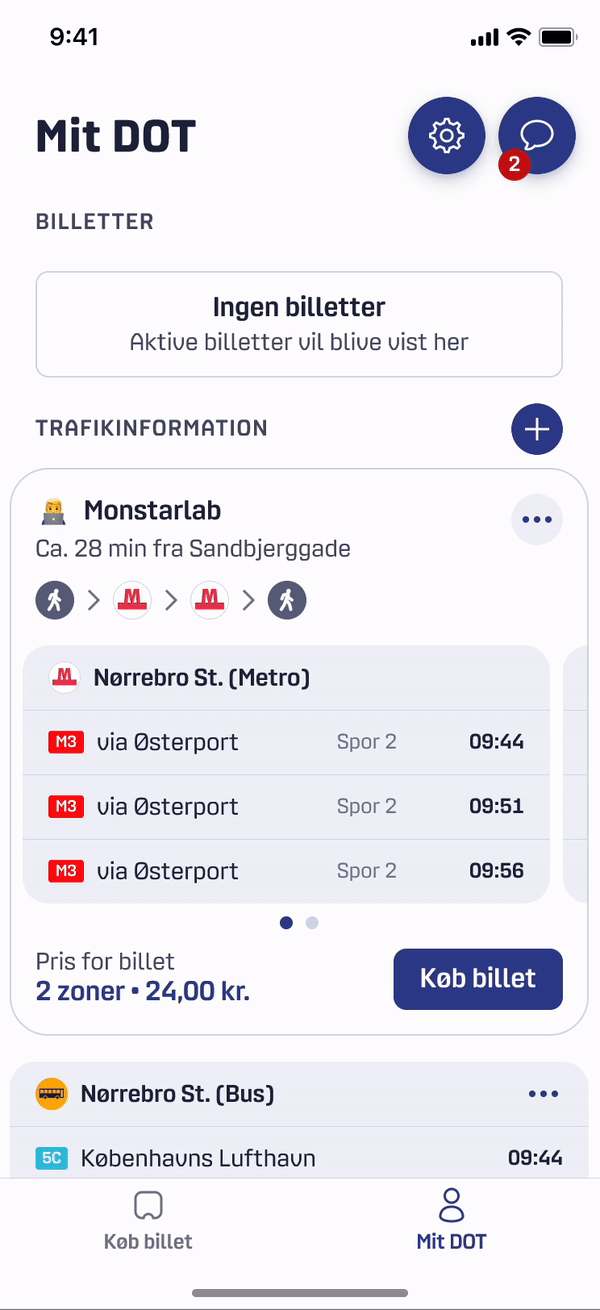Open the M3 departure at 09:44
Viewport: 600px width, 1310px height.
point(286,742)
